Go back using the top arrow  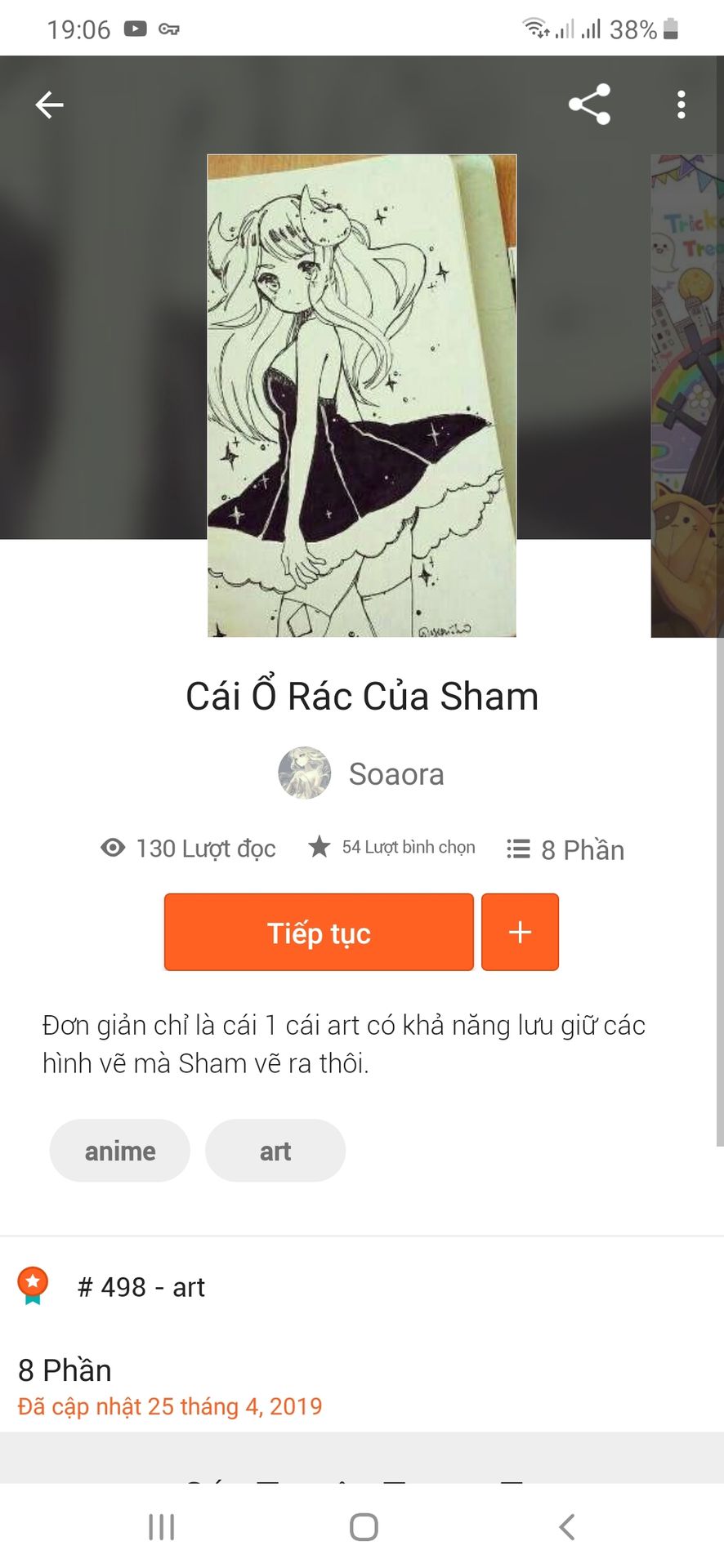(50, 105)
